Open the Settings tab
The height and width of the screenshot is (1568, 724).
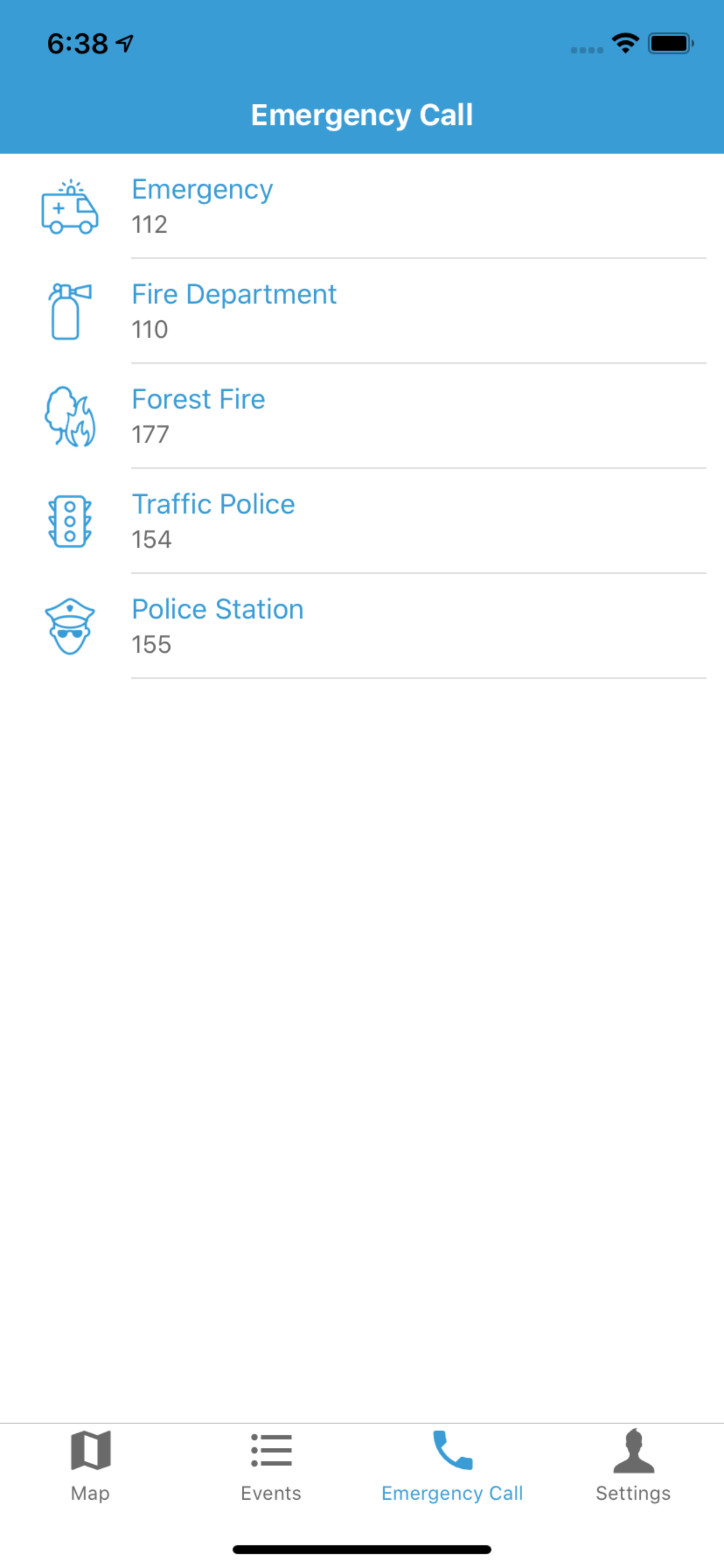tap(633, 1466)
